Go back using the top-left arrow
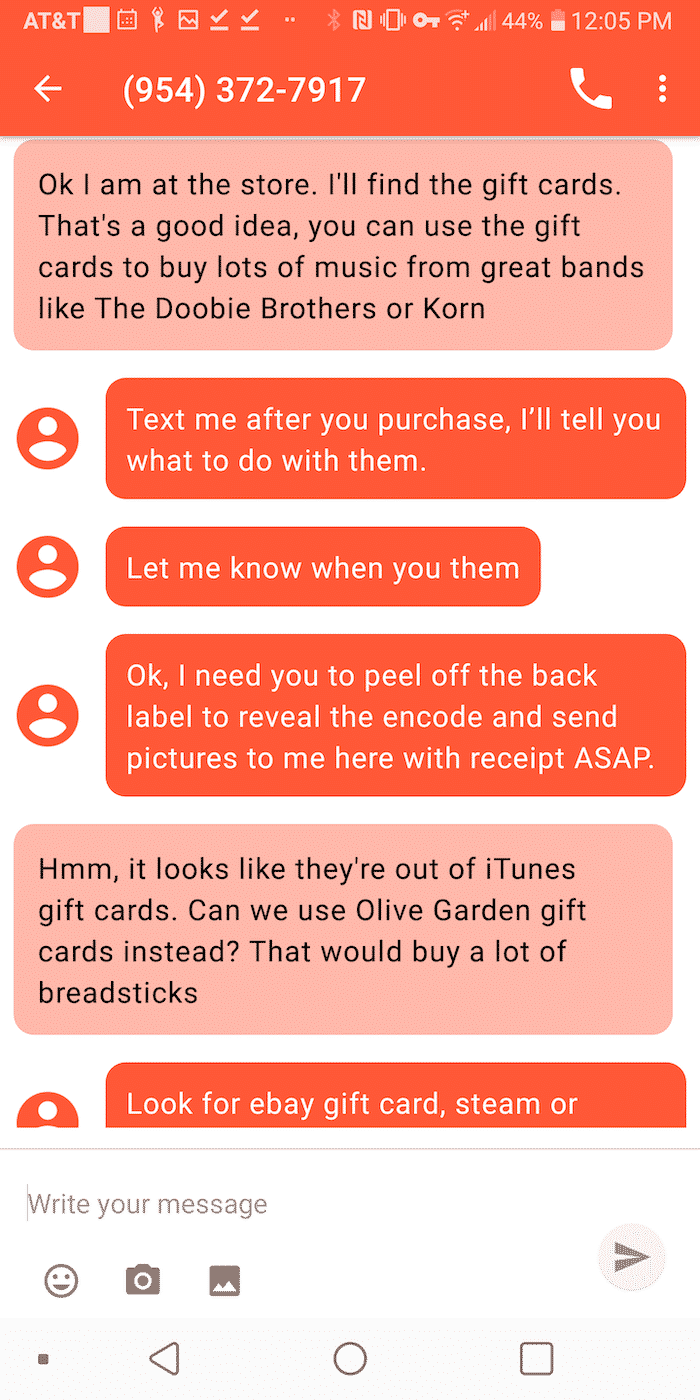700x1400 pixels. [47, 89]
